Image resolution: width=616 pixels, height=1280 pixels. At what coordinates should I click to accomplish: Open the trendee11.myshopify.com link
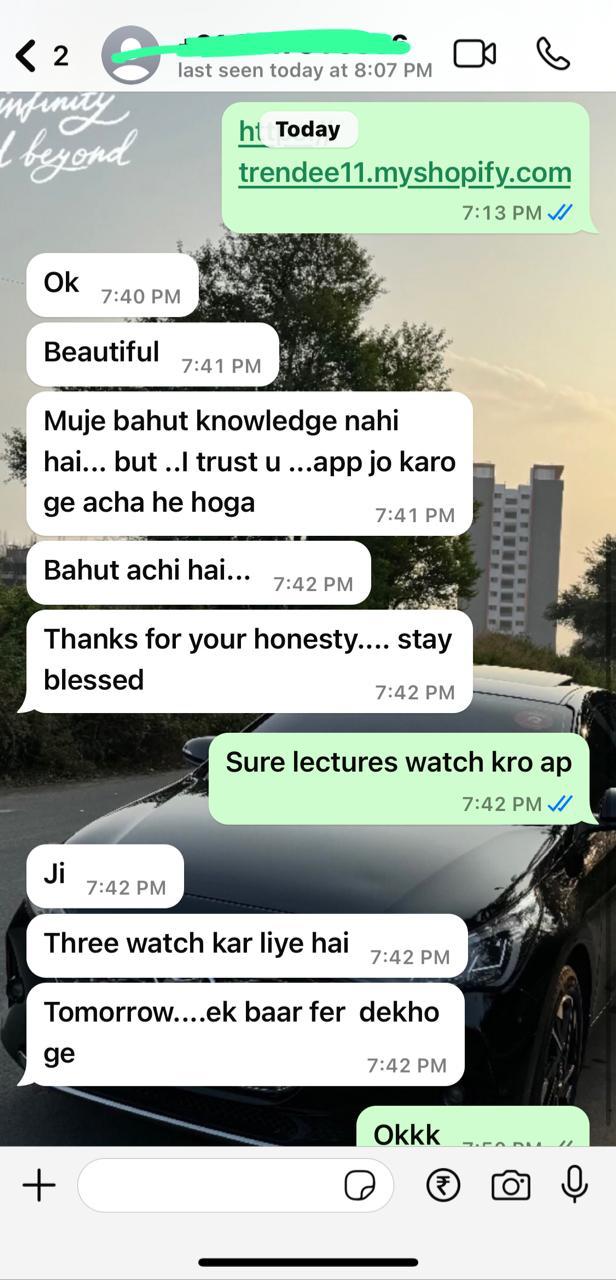[x=404, y=172]
